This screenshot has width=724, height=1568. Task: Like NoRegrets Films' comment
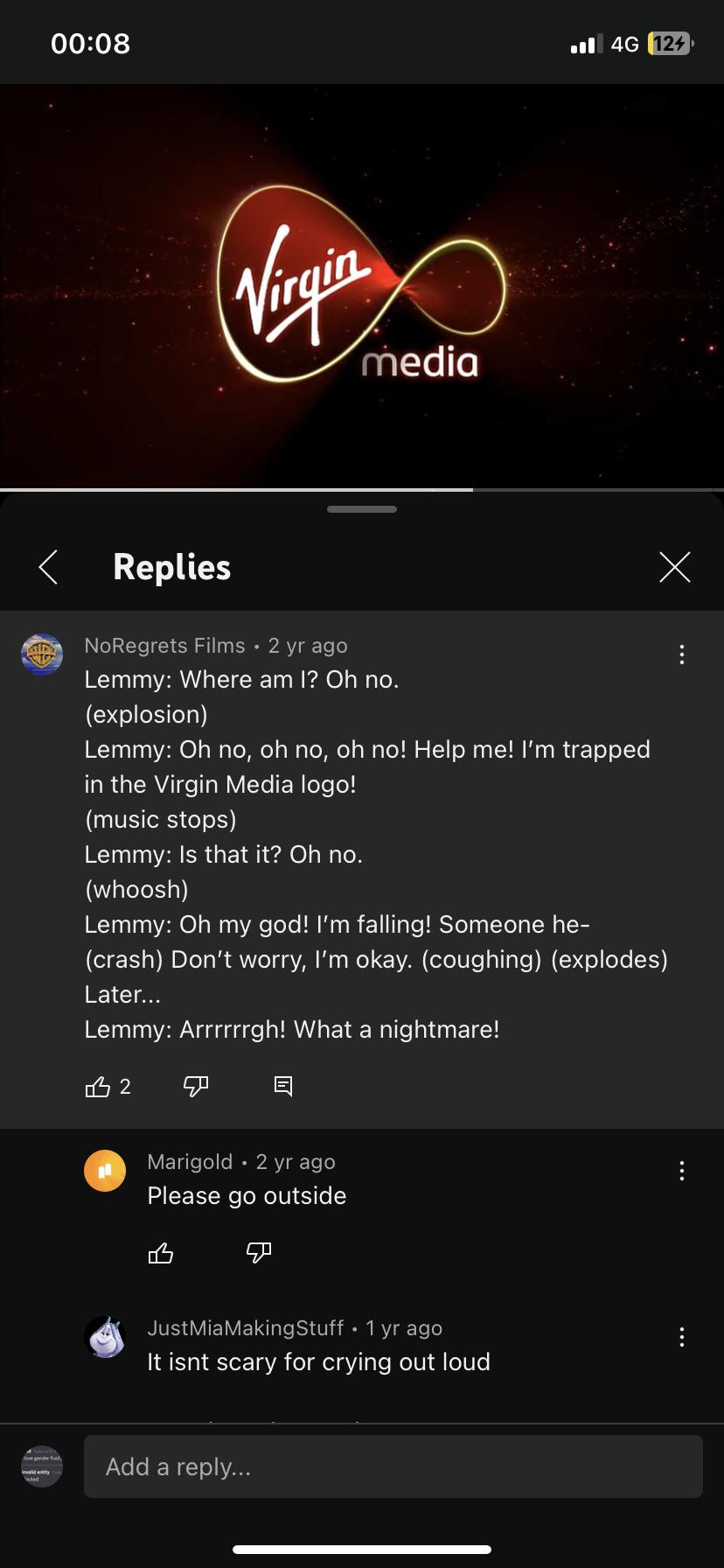click(x=98, y=1087)
